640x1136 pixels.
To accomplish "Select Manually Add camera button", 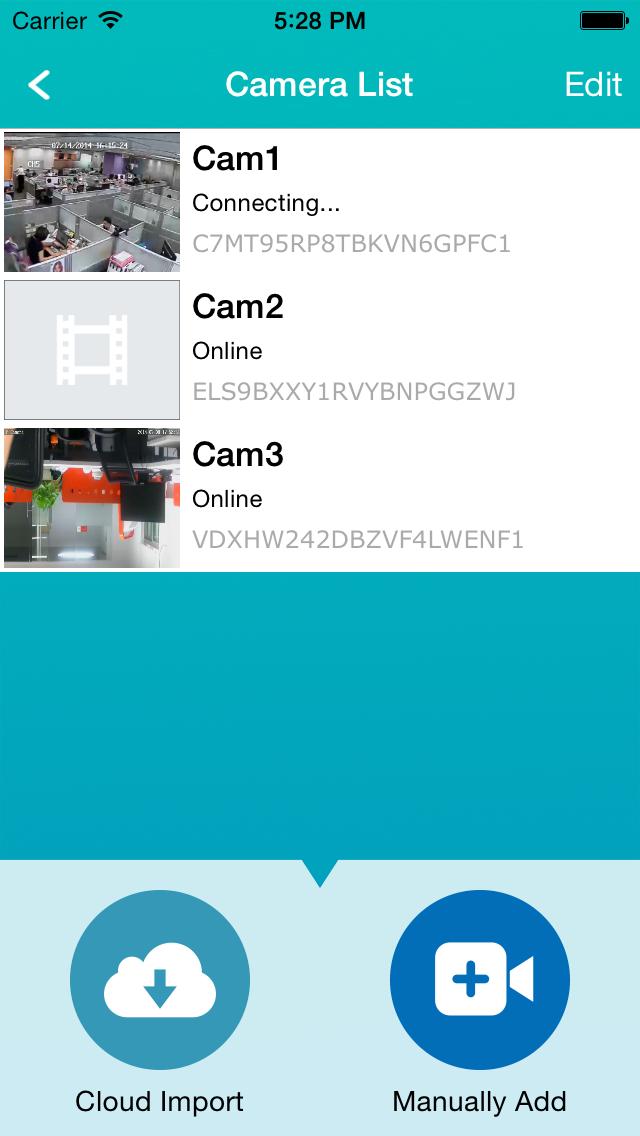I will (480, 980).
